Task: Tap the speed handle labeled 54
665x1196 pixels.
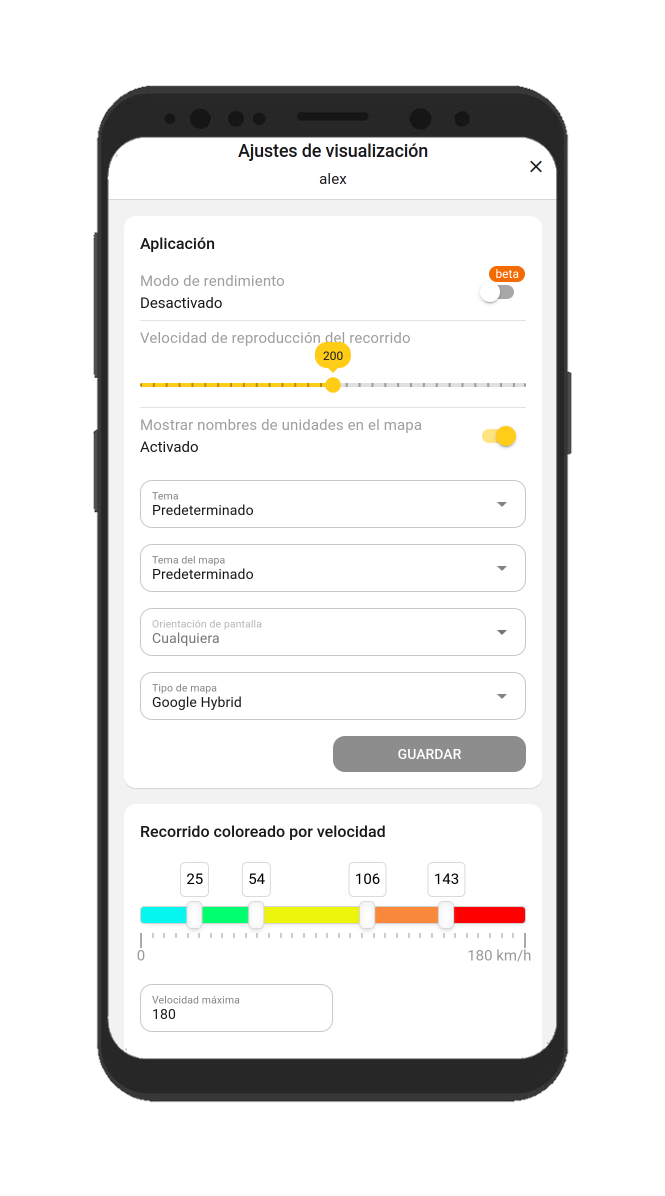Action: pos(256,914)
